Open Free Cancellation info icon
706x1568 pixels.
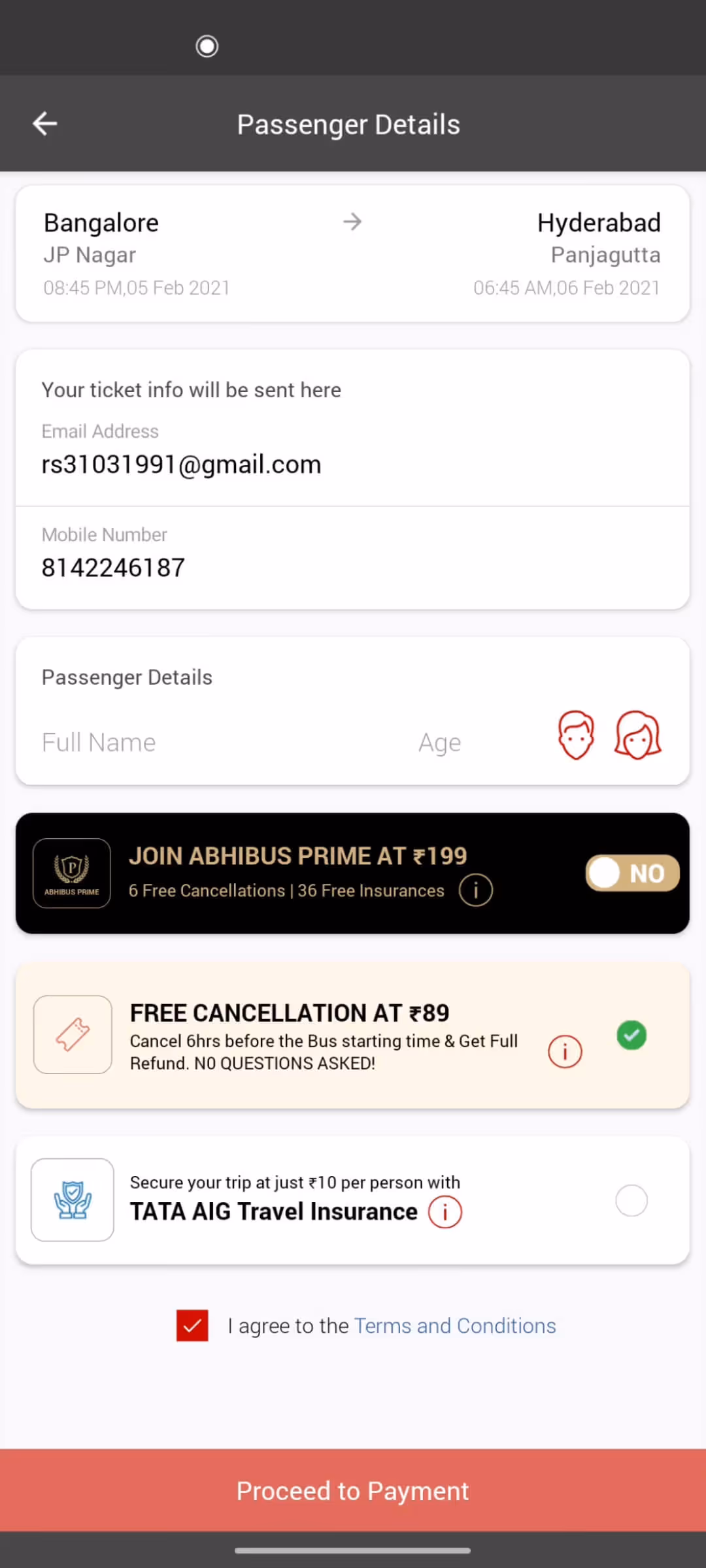pyautogui.click(x=565, y=1052)
